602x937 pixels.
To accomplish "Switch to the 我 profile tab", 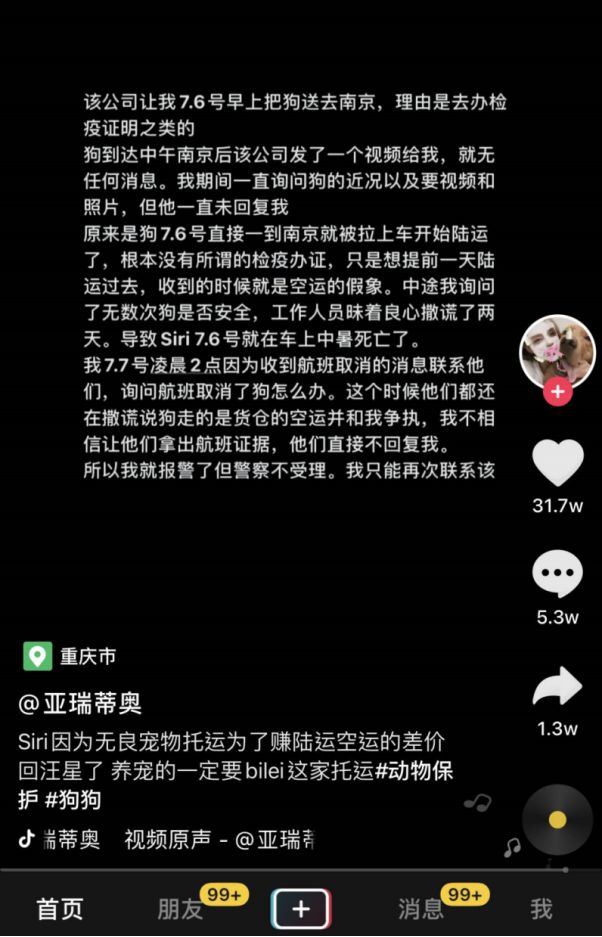I will click(x=541, y=909).
